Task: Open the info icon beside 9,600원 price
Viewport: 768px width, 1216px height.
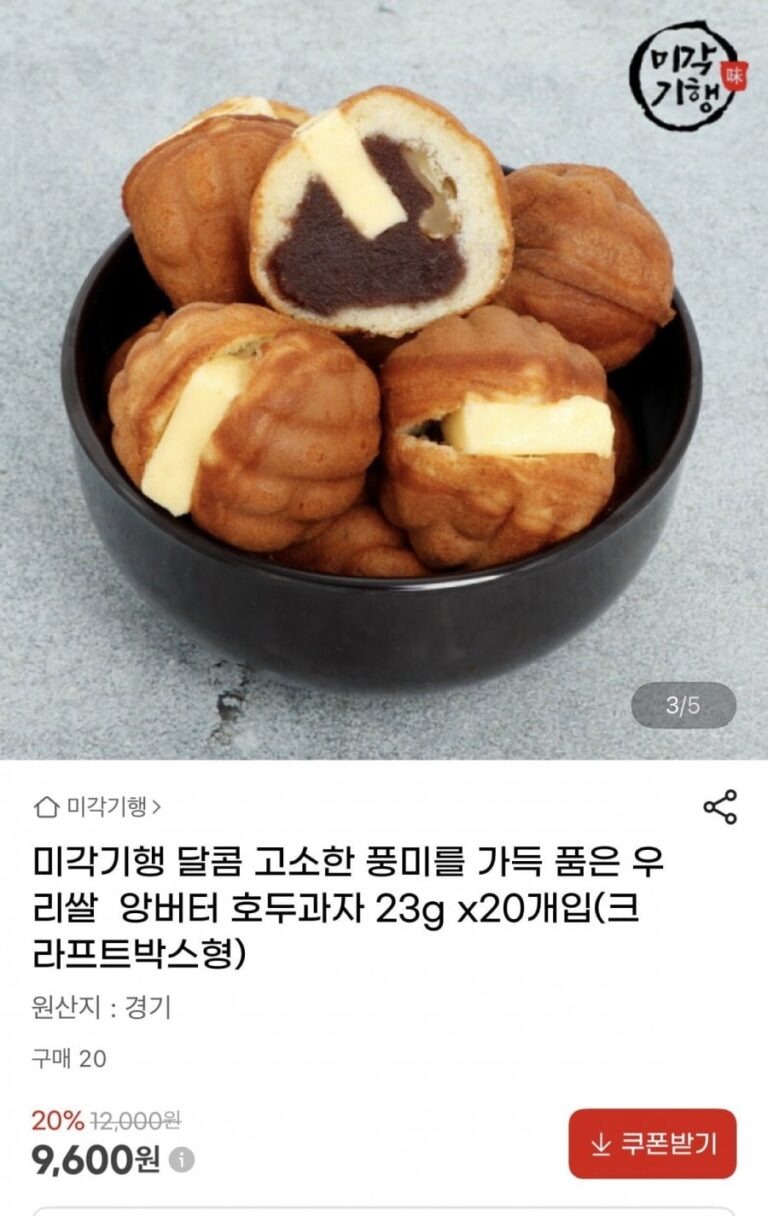Action: coord(181,1160)
